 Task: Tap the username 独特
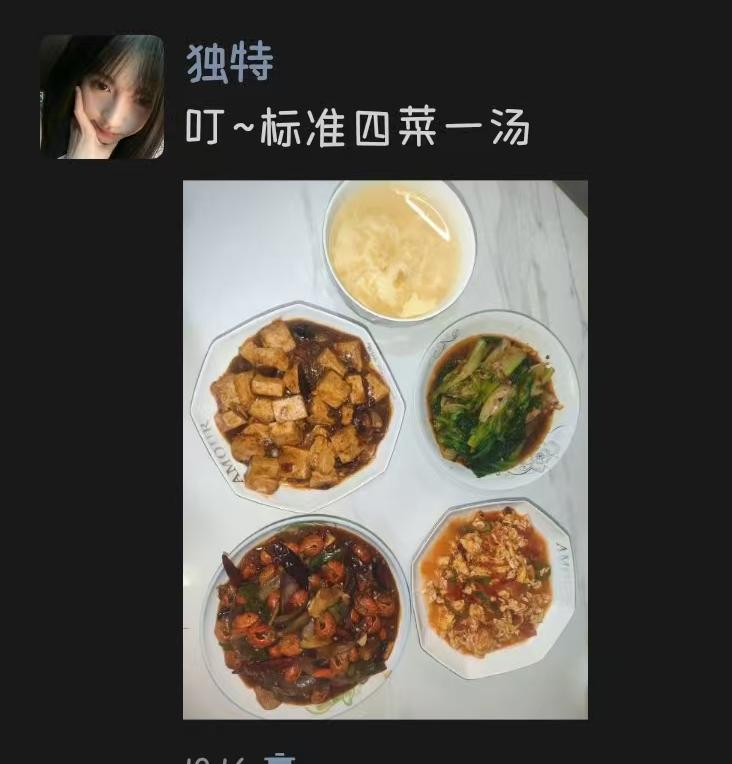pyautogui.click(x=230, y=64)
